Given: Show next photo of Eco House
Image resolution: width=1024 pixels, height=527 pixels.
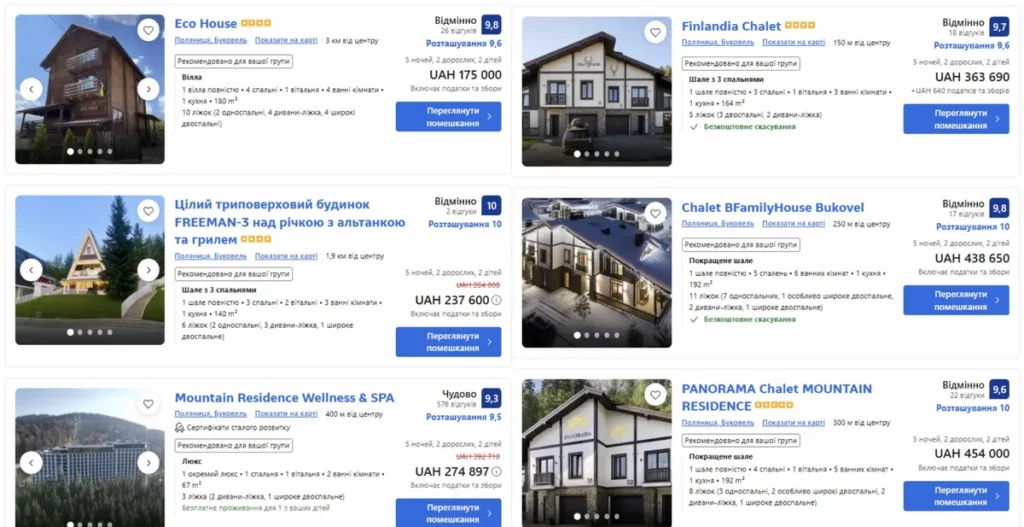Looking at the screenshot, I should click(148, 88).
